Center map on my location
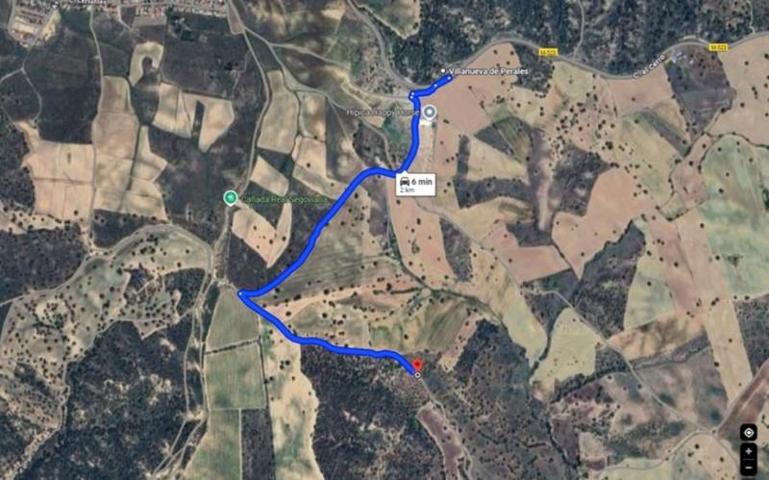Image resolution: width=769 pixels, height=480 pixels. [748, 432]
